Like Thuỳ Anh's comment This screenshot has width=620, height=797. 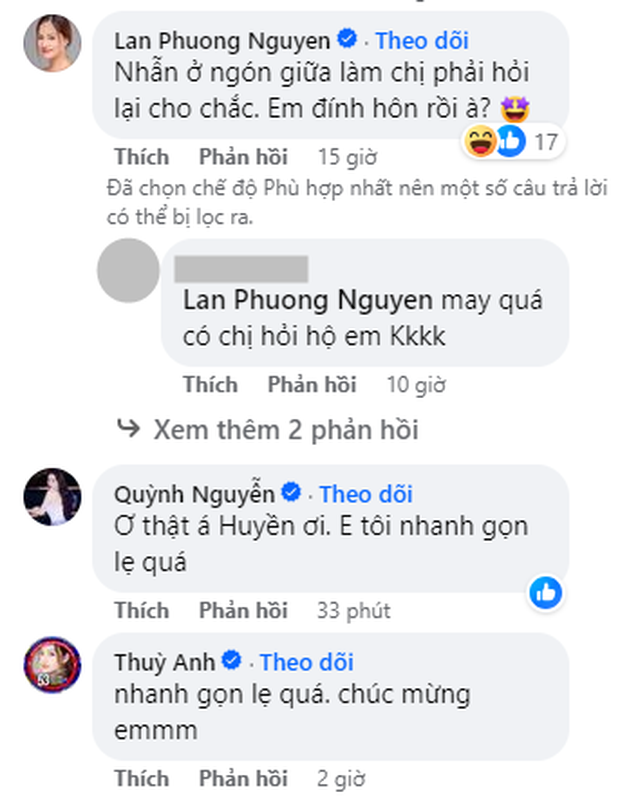[142, 777]
